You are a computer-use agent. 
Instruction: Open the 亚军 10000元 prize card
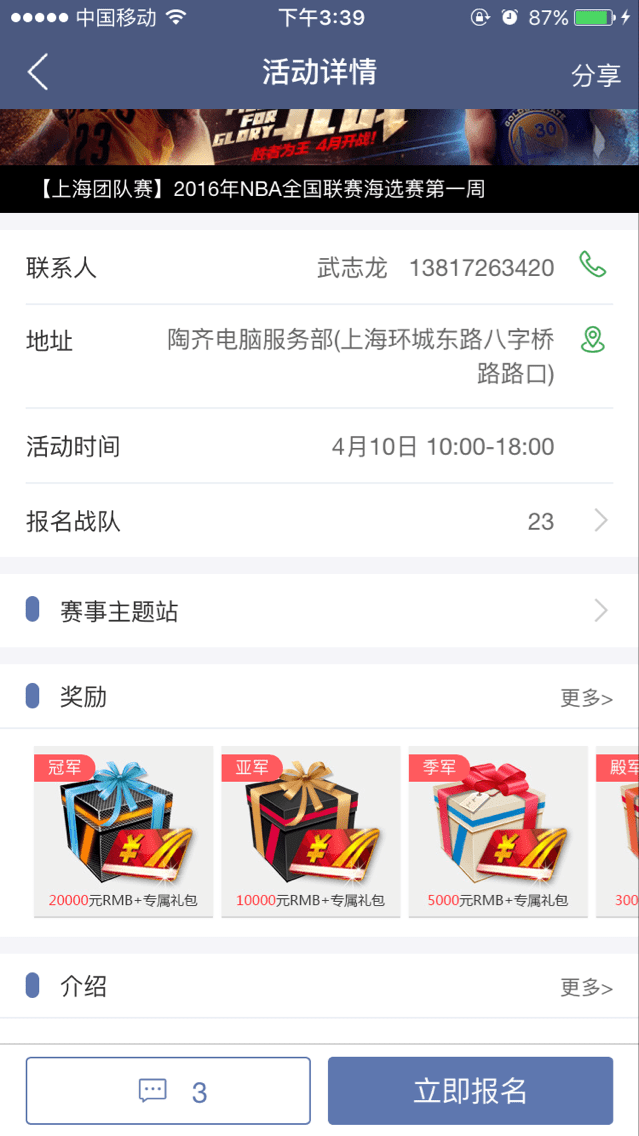[x=310, y=831]
